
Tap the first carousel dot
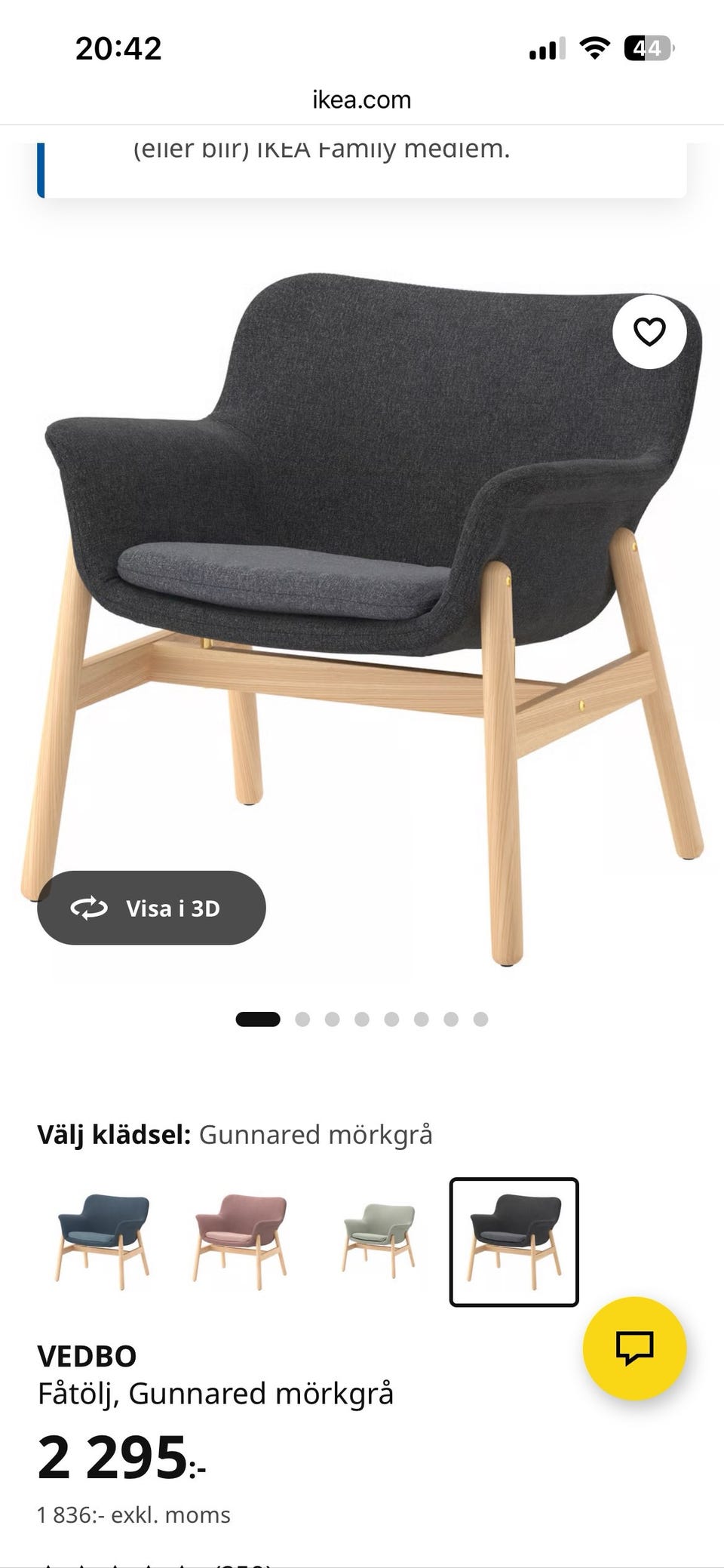click(256, 1018)
